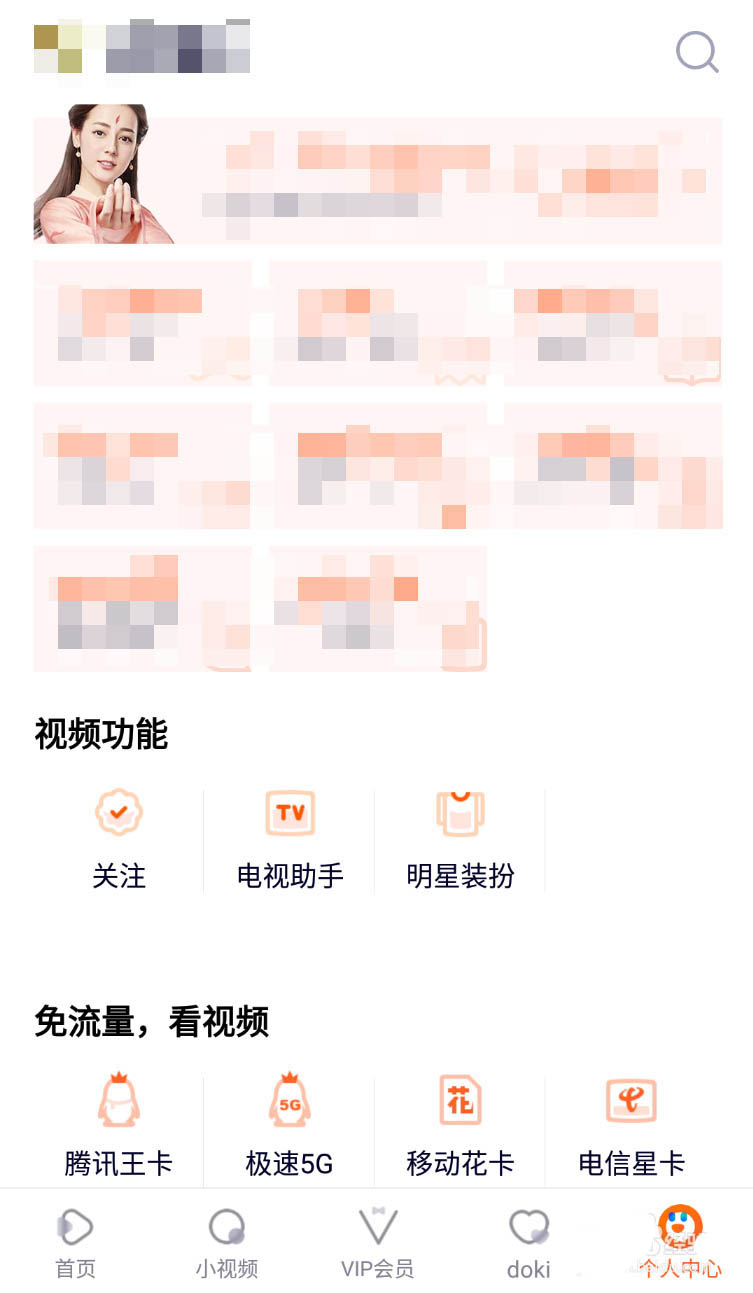
Task: Open the banner with the woman's photo
Action: click(x=377, y=180)
